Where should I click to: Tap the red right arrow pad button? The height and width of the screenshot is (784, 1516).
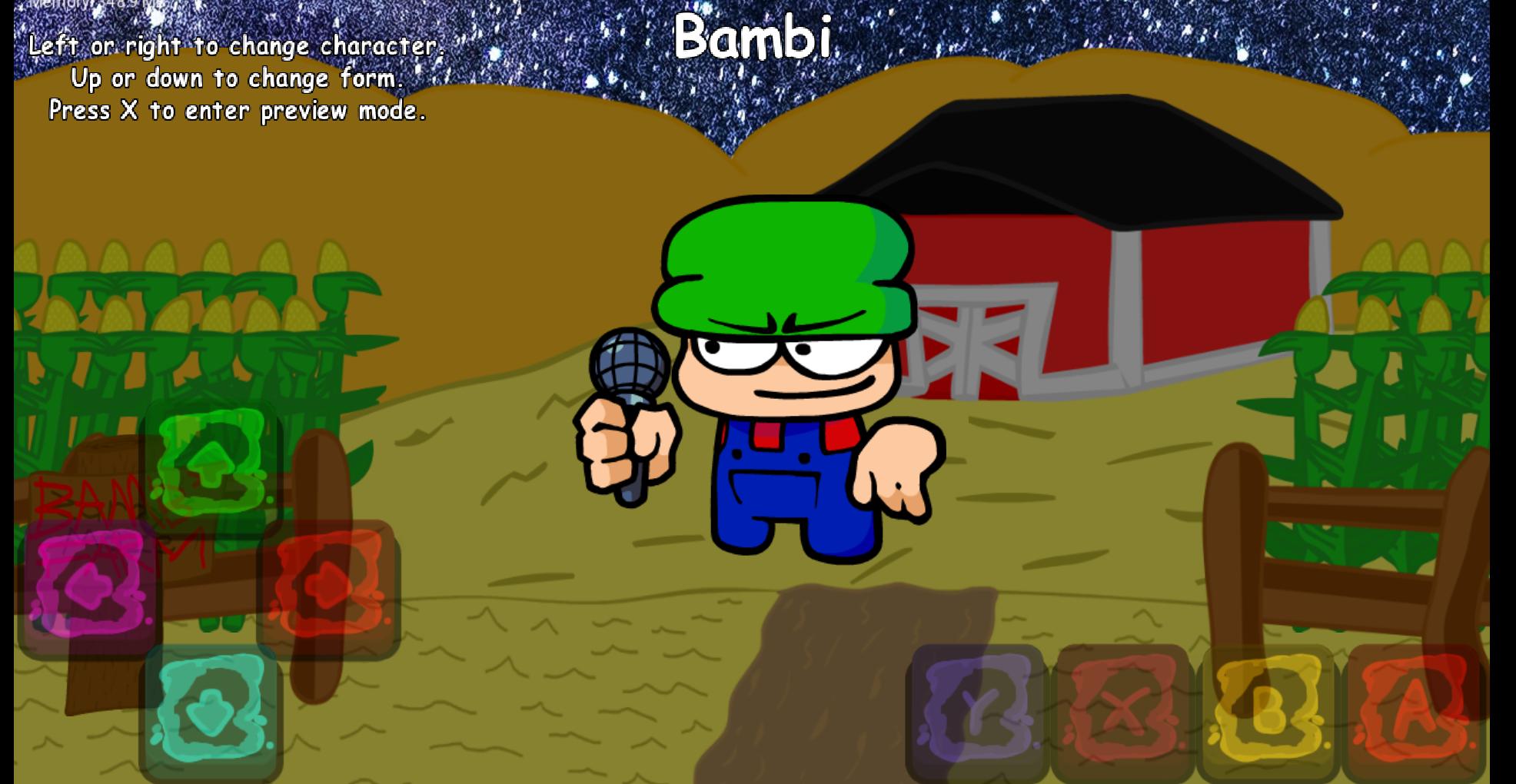[329, 588]
